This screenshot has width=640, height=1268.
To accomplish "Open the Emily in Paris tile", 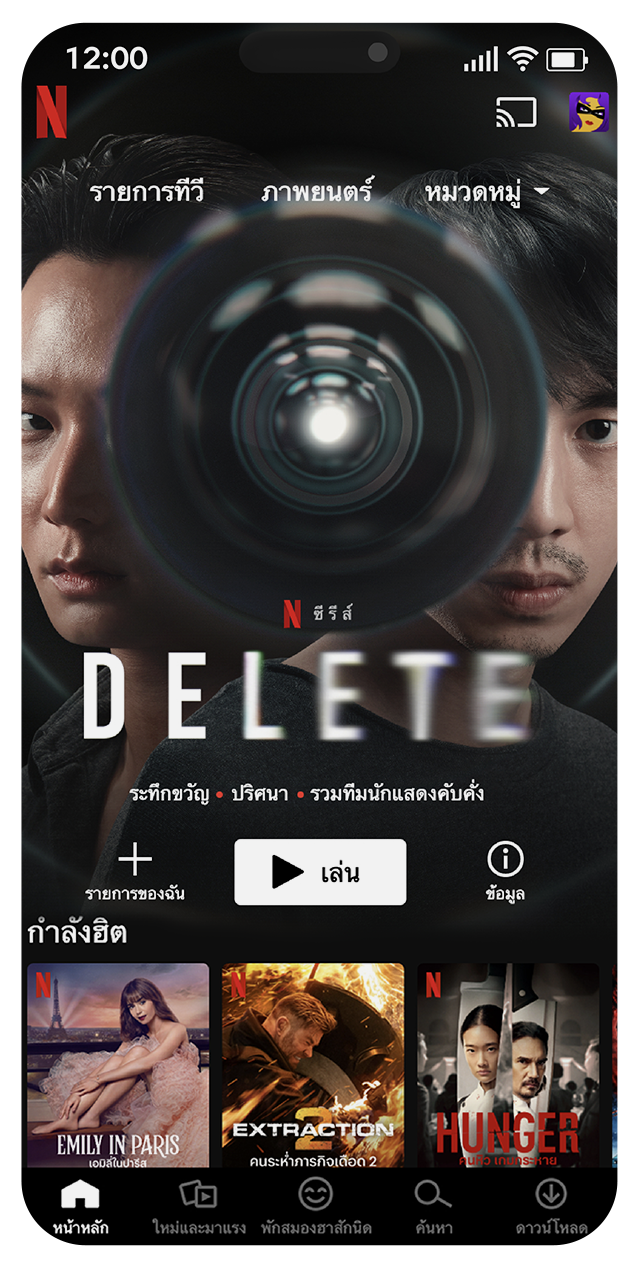I will click(118, 1065).
